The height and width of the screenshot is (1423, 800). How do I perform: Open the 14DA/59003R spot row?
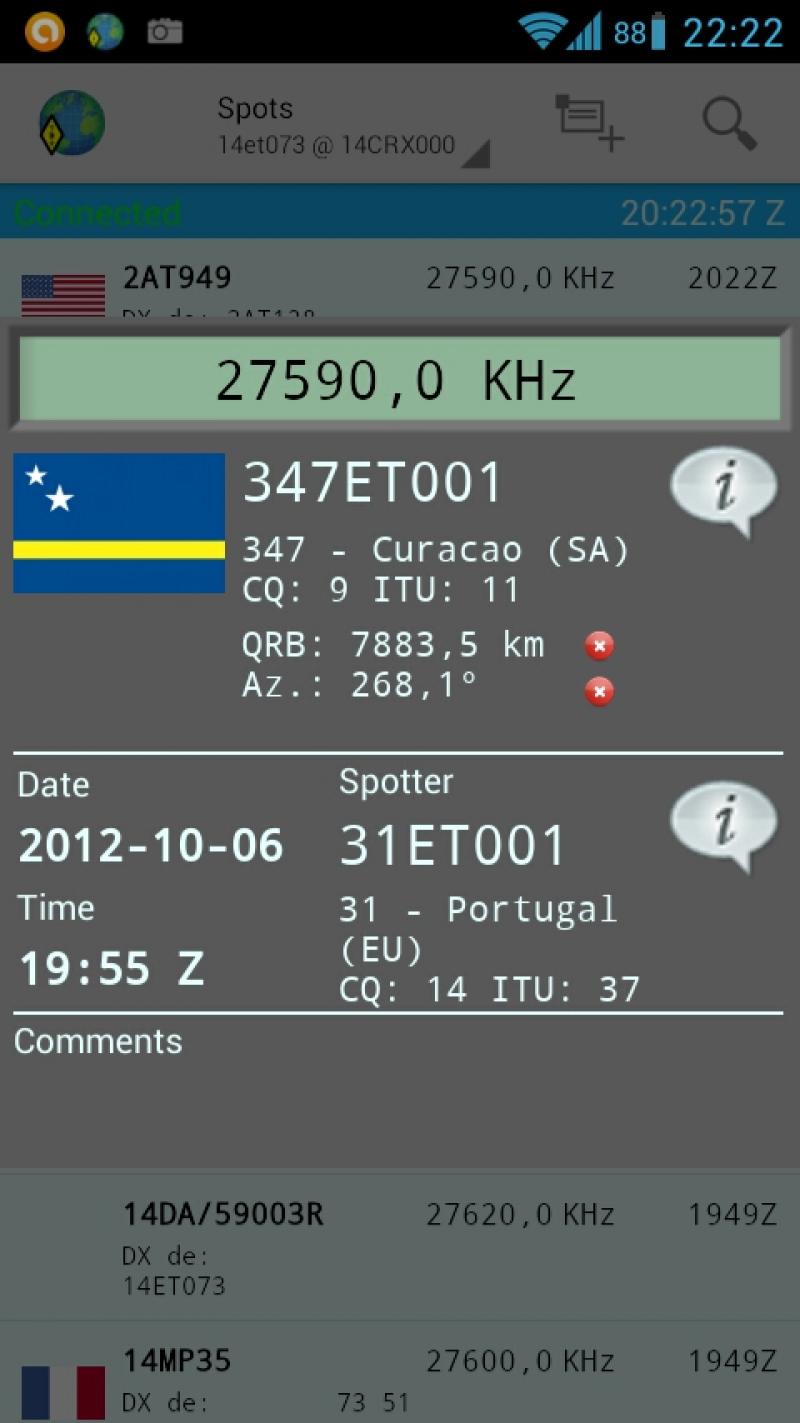tap(400, 1245)
